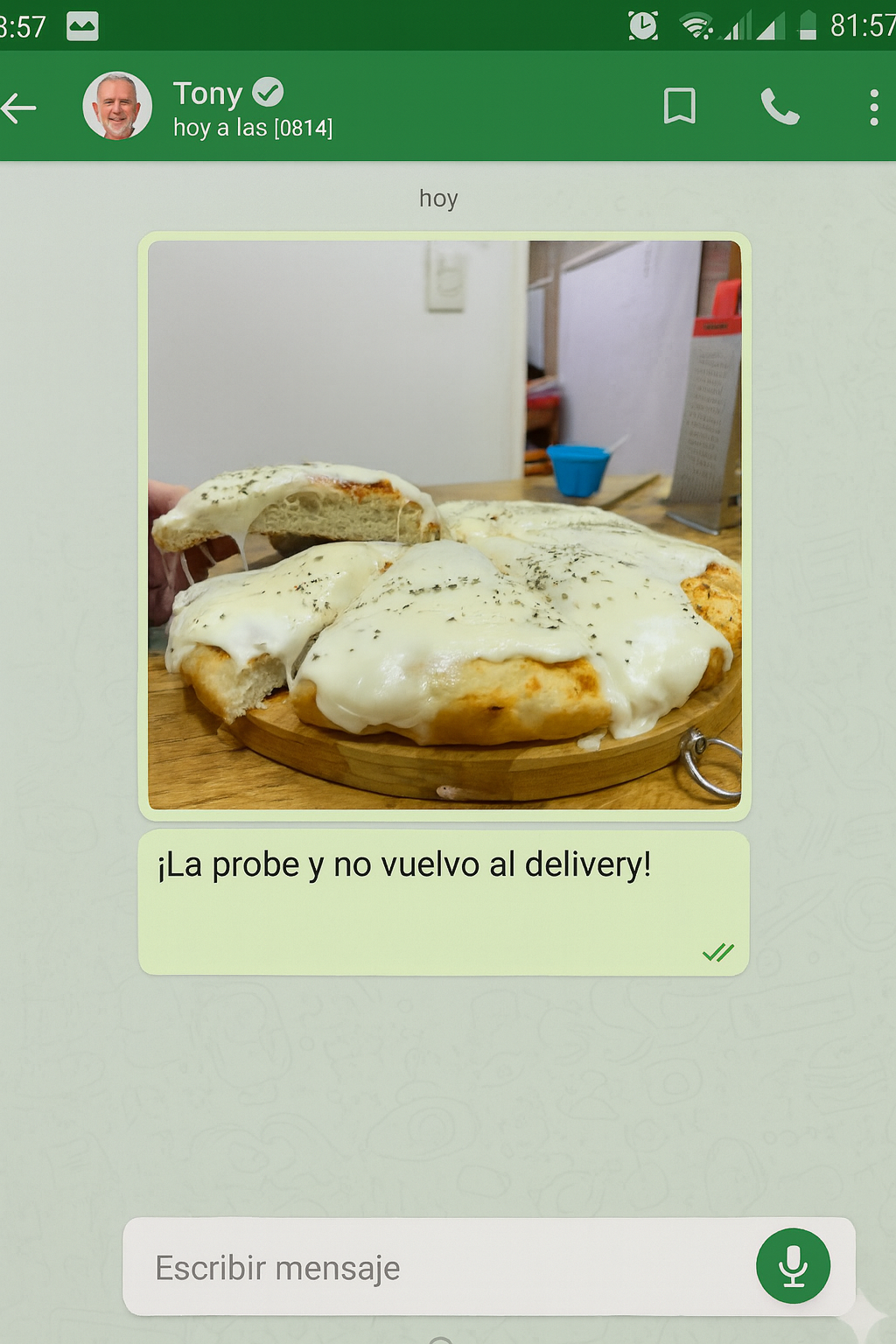This screenshot has height=1344, width=896.
Task: Tap the Escribir mensaje text field
Action: (x=437, y=1267)
